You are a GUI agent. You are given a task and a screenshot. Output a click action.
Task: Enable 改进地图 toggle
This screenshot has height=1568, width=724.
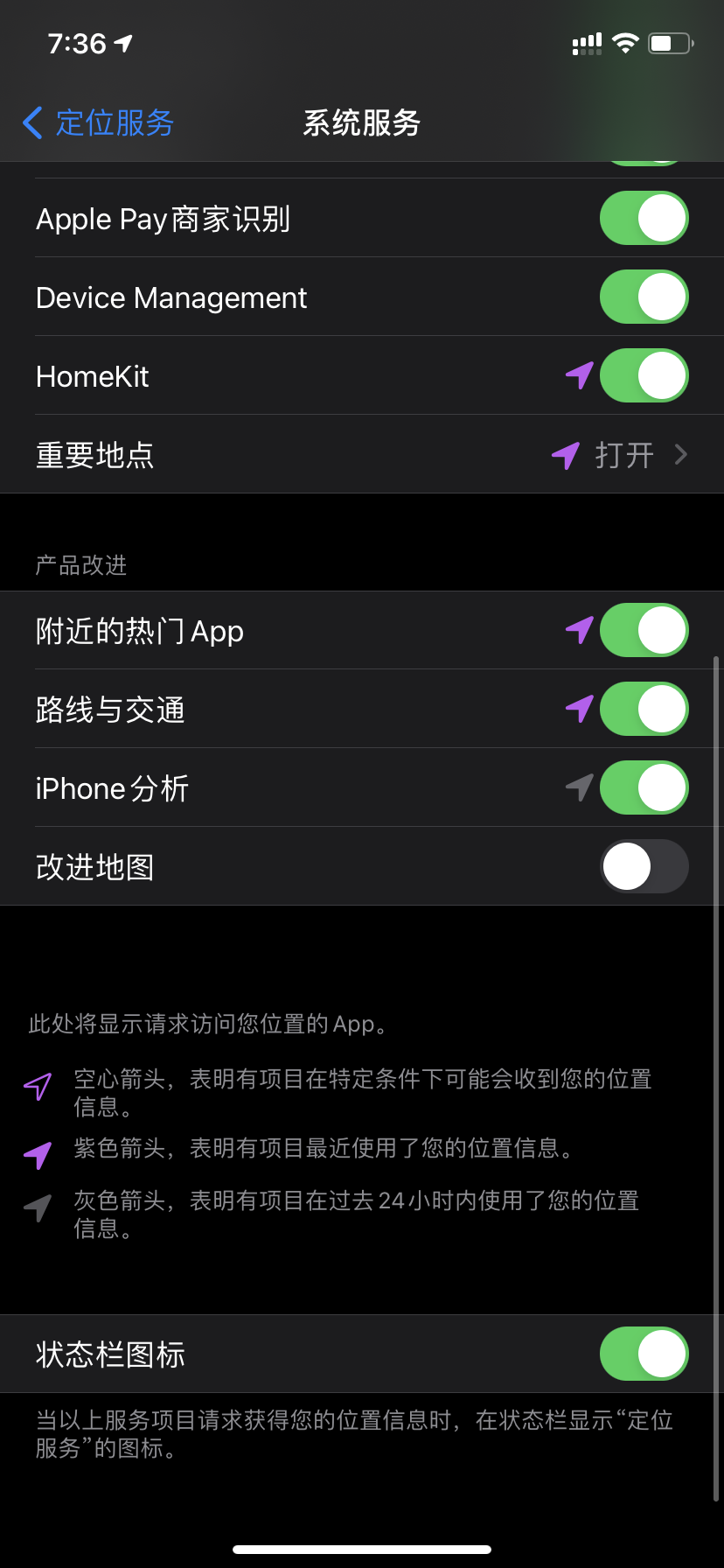coord(644,866)
